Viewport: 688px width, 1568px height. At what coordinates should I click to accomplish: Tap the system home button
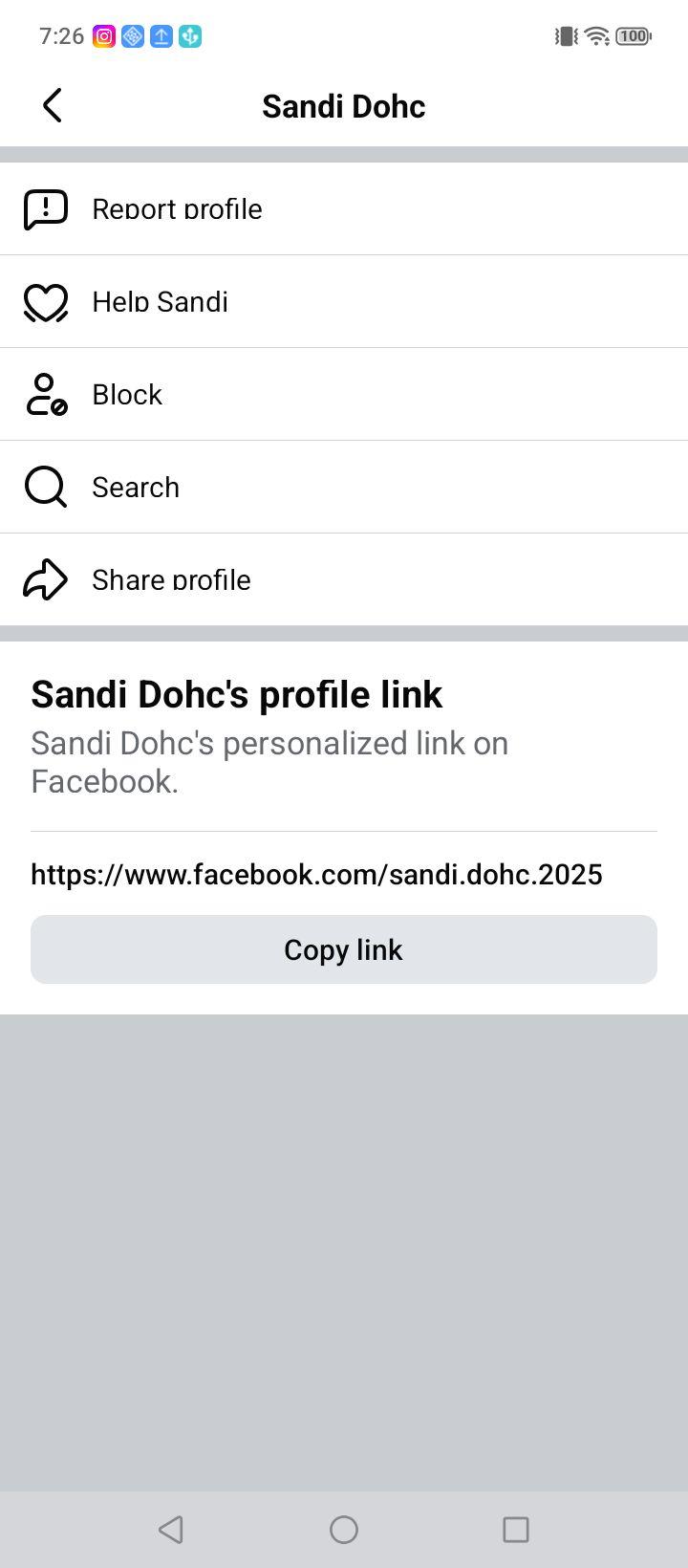344,1530
